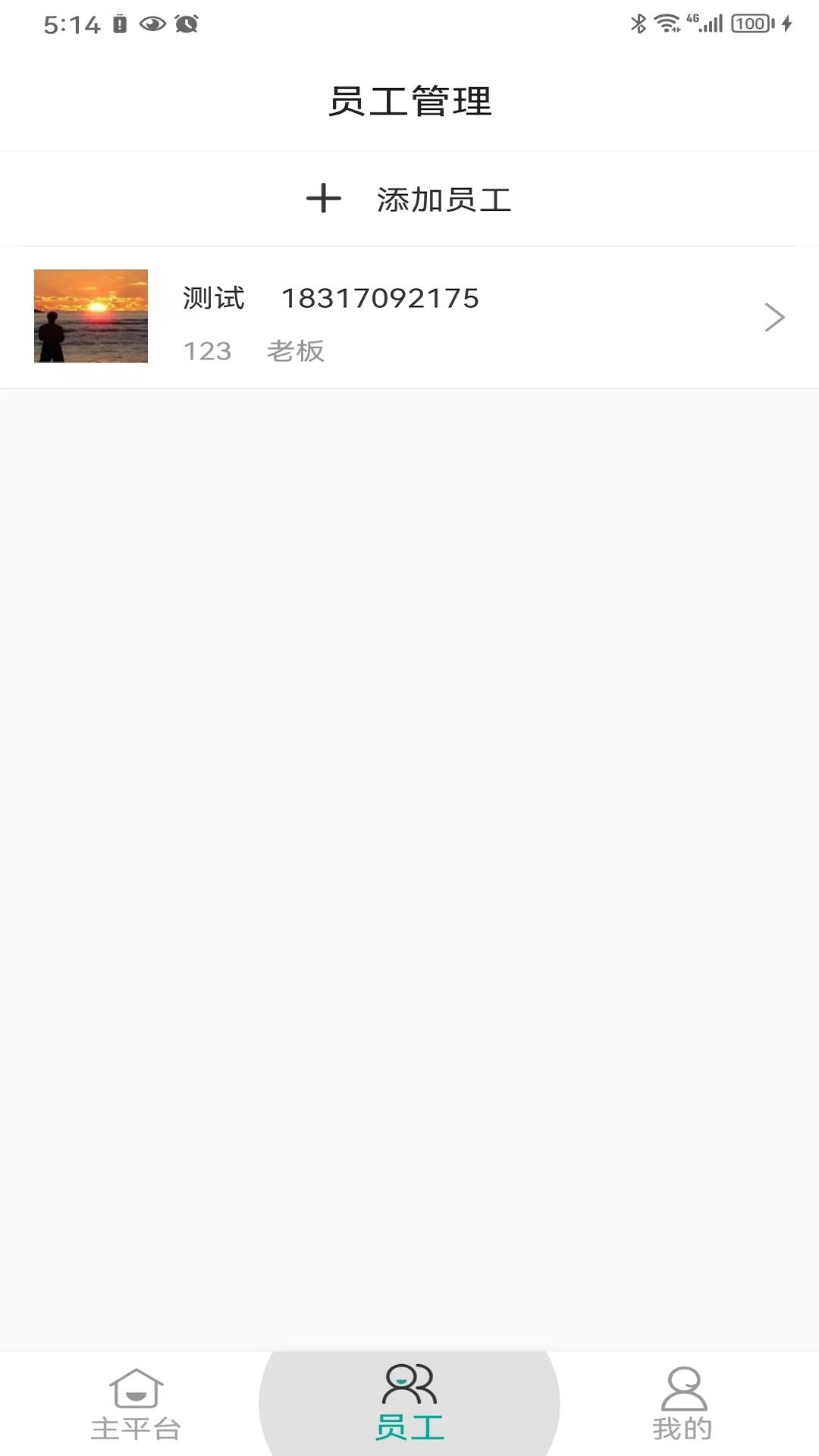Tap the battery indicator showing 100
The image size is (819, 1456).
click(749, 23)
